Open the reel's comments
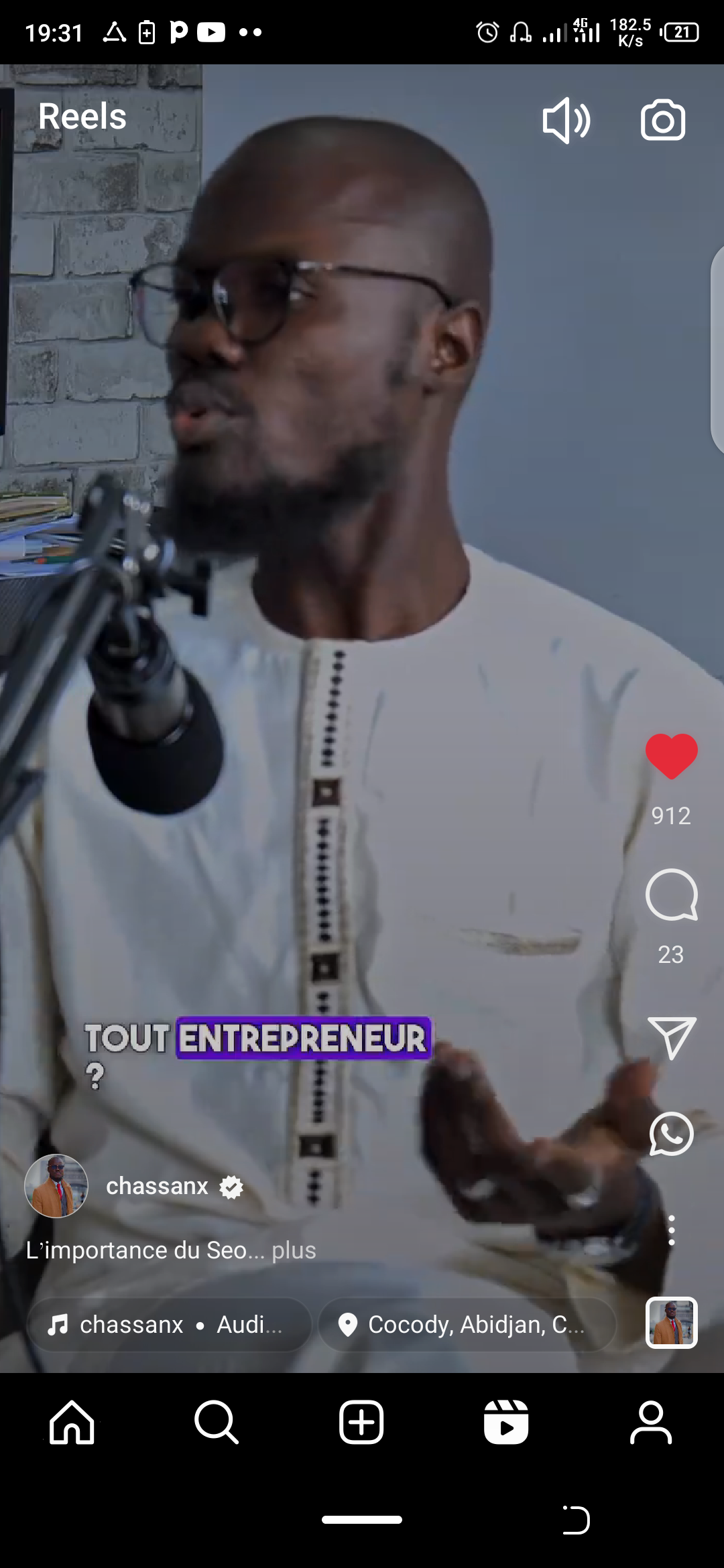724x1568 pixels. [671, 895]
